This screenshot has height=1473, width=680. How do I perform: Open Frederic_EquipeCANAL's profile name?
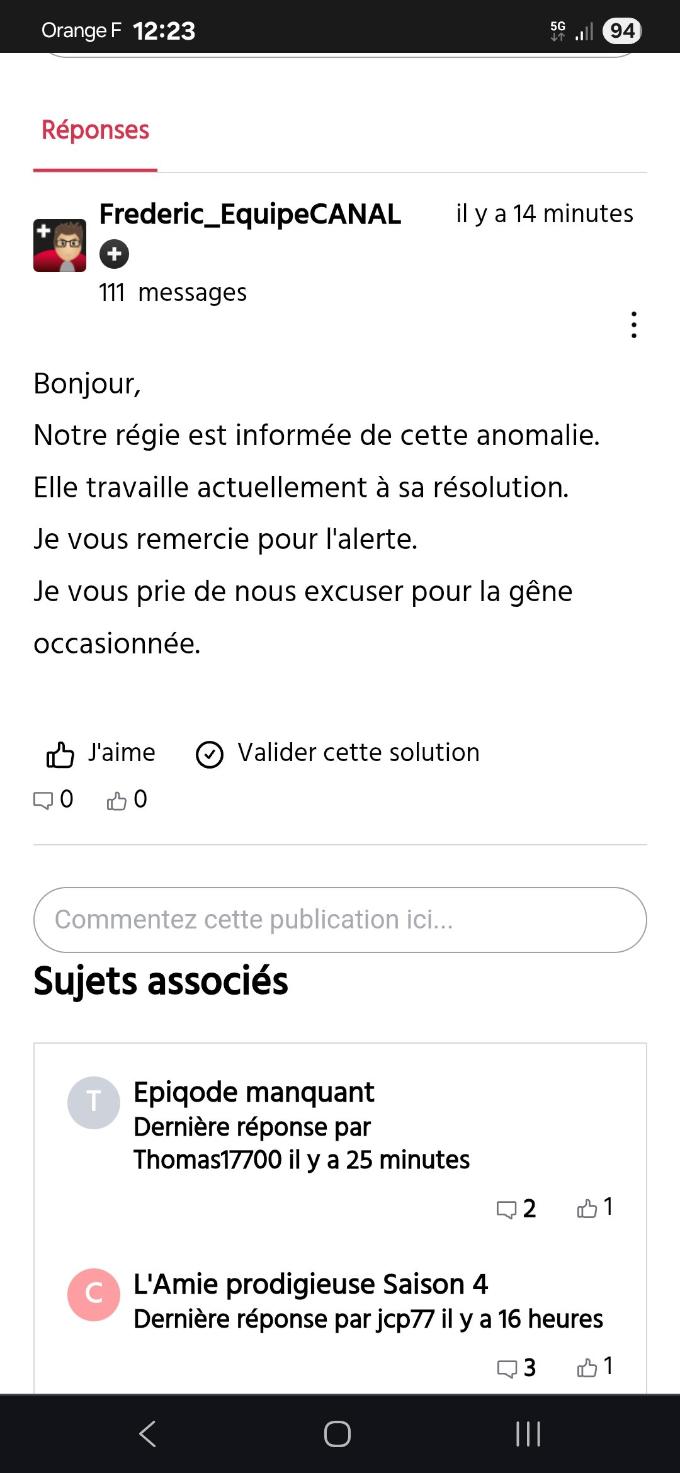[x=250, y=214]
